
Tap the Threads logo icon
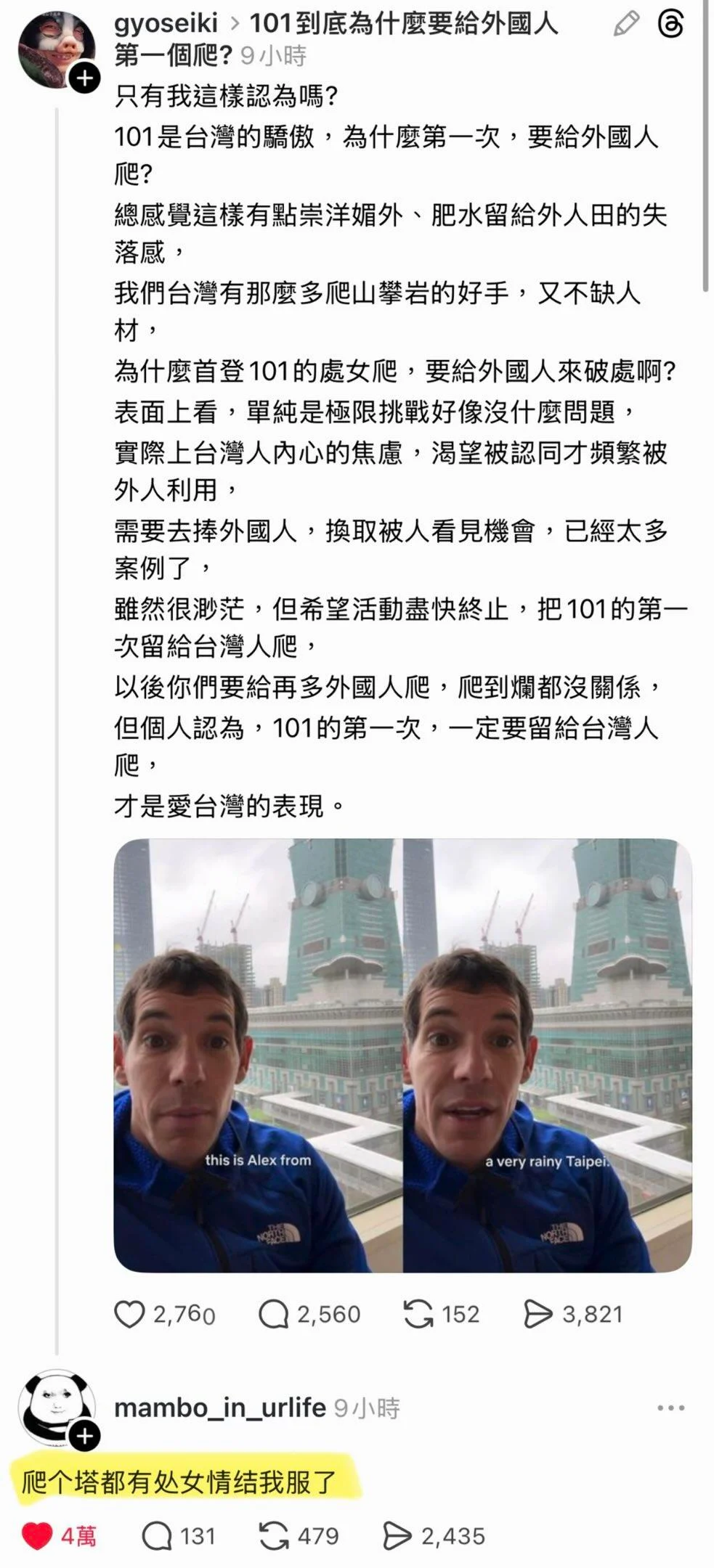tap(670, 25)
